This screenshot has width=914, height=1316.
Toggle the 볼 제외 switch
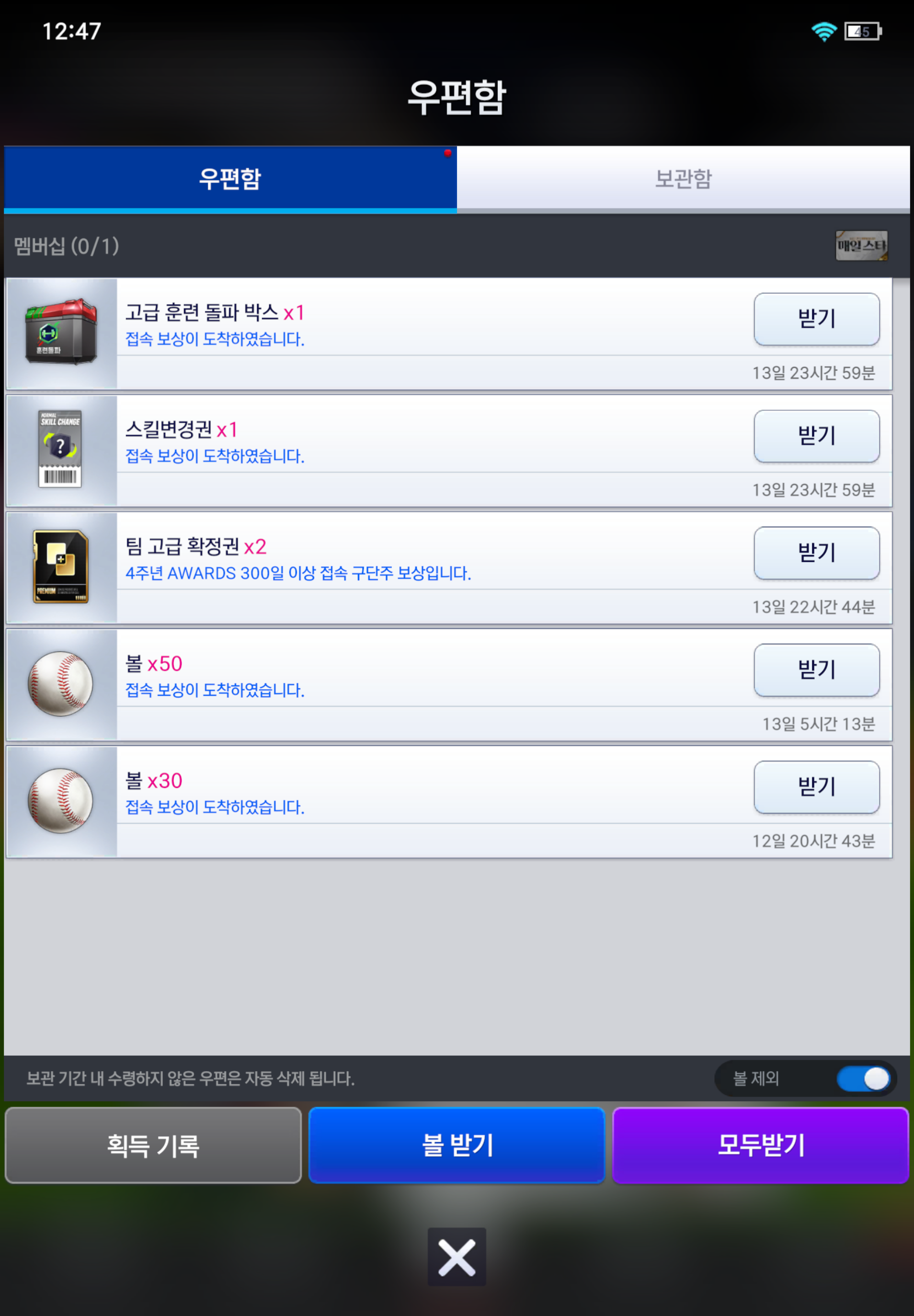(863, 1079)
